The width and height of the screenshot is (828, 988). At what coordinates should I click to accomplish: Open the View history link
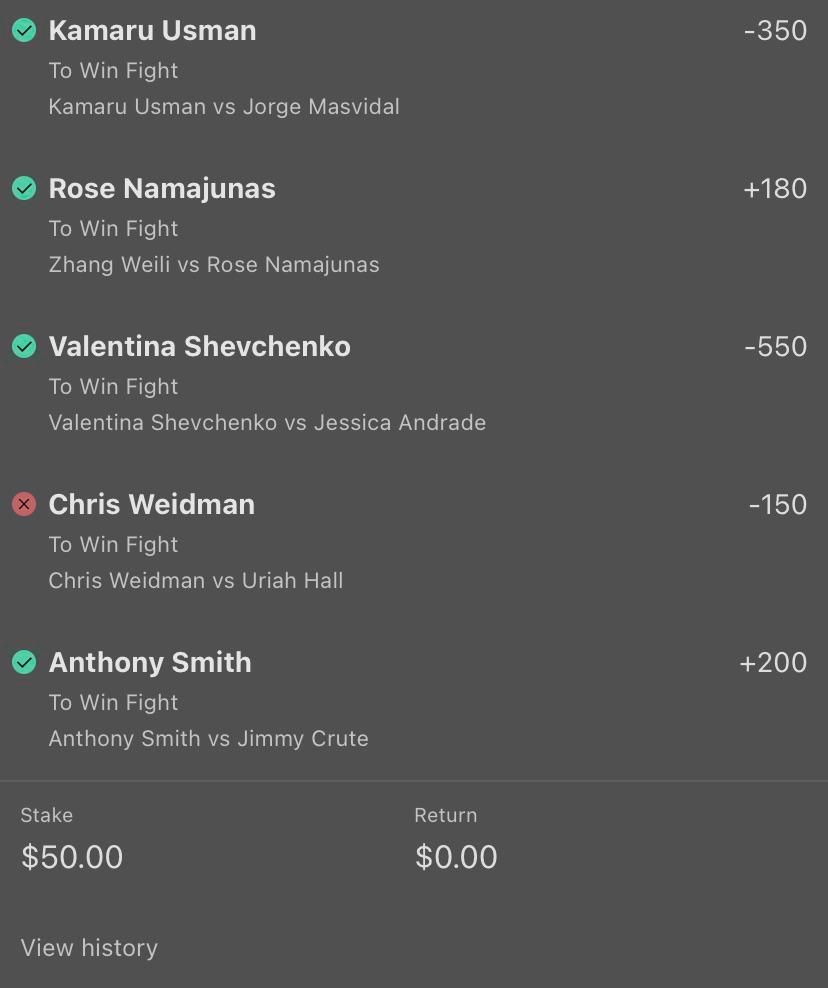(89, 947)
